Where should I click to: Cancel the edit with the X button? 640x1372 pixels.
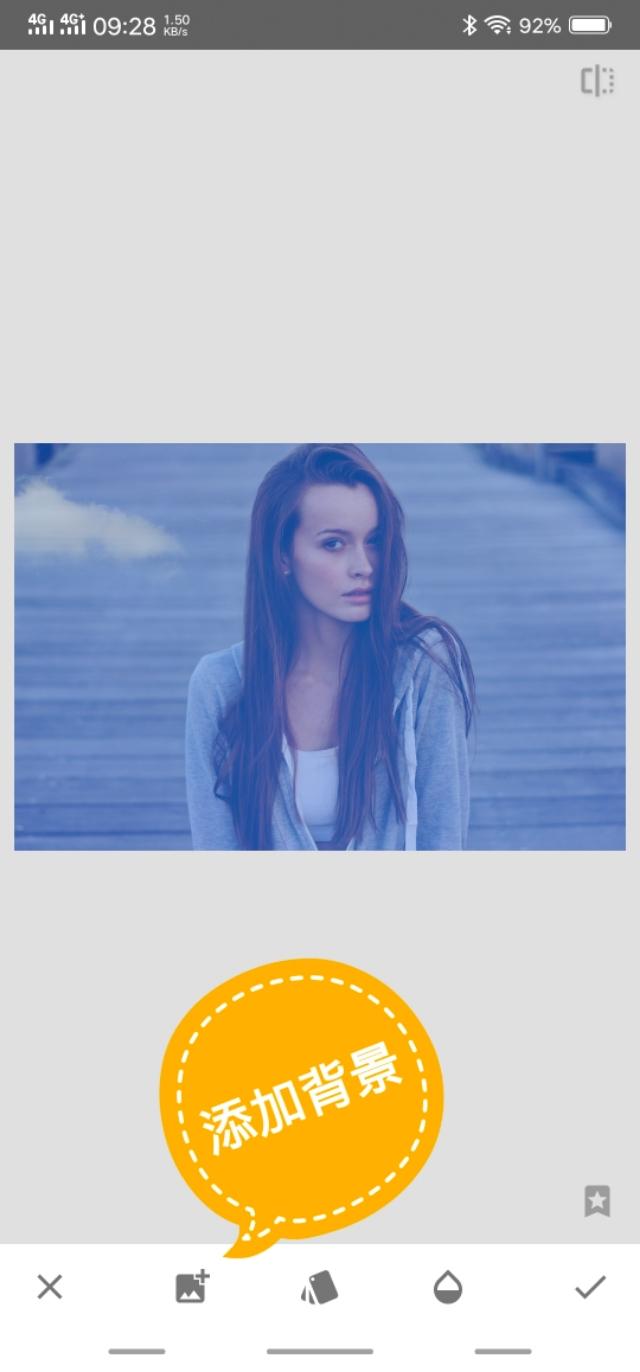(50, 1287)
